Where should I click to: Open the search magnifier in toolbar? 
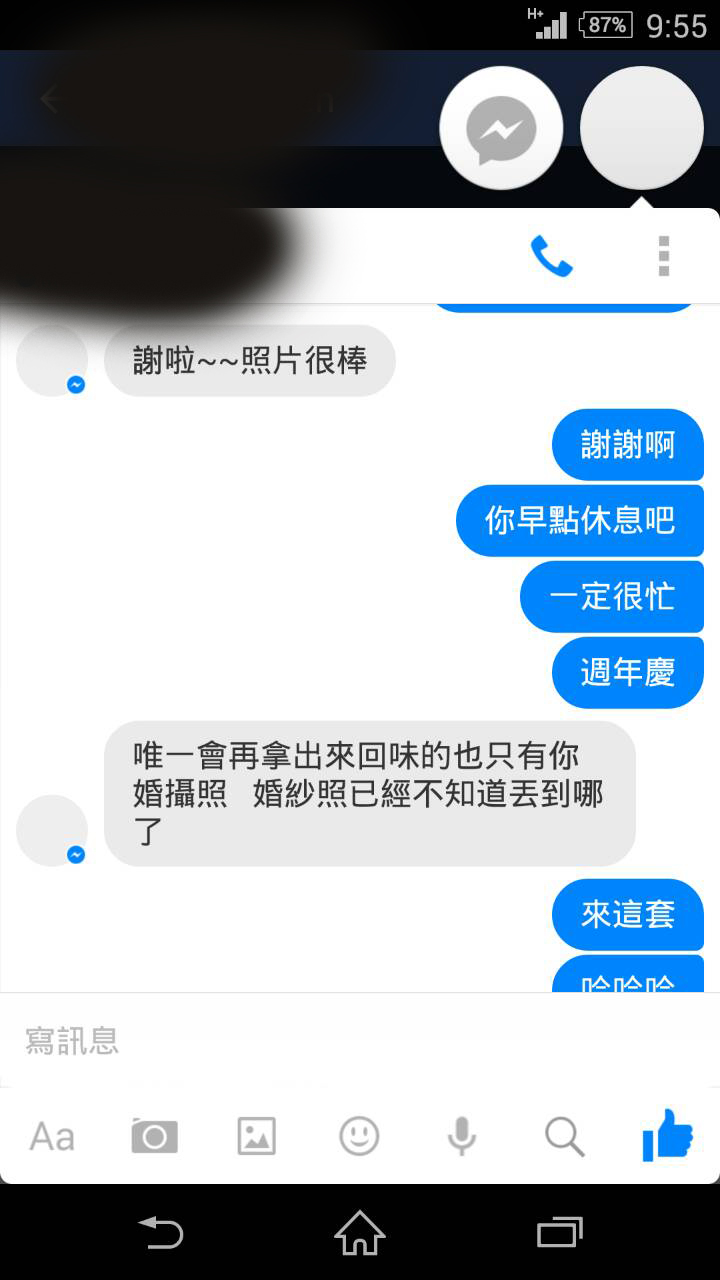point(564,1137)
